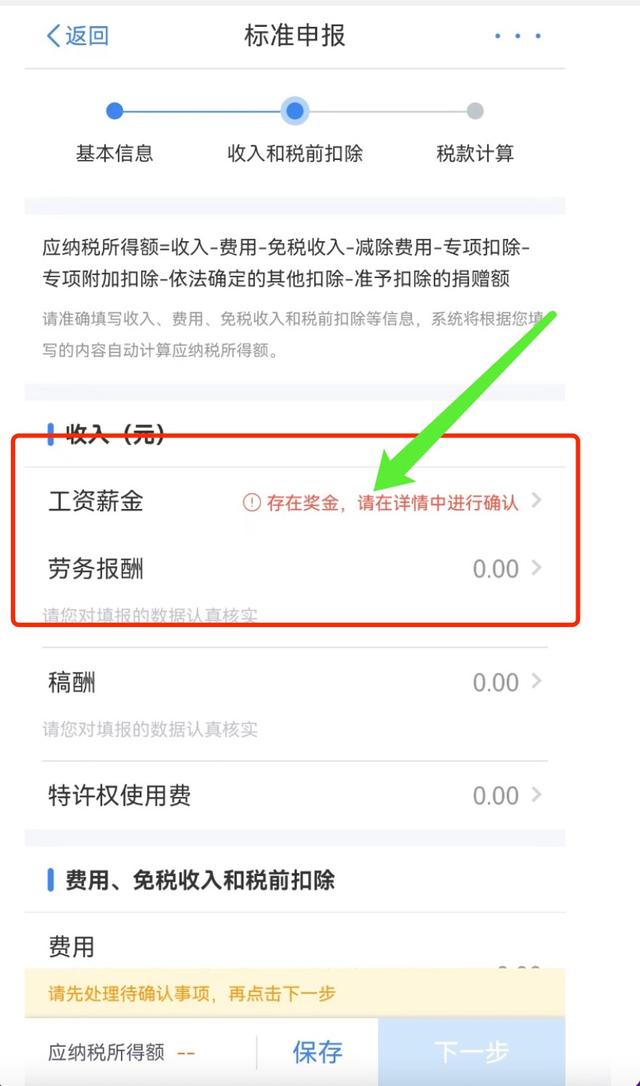This screenshot has height=1086, width=640.
Task: Open the three-dot overflow menu
Action: pos(517,36)
